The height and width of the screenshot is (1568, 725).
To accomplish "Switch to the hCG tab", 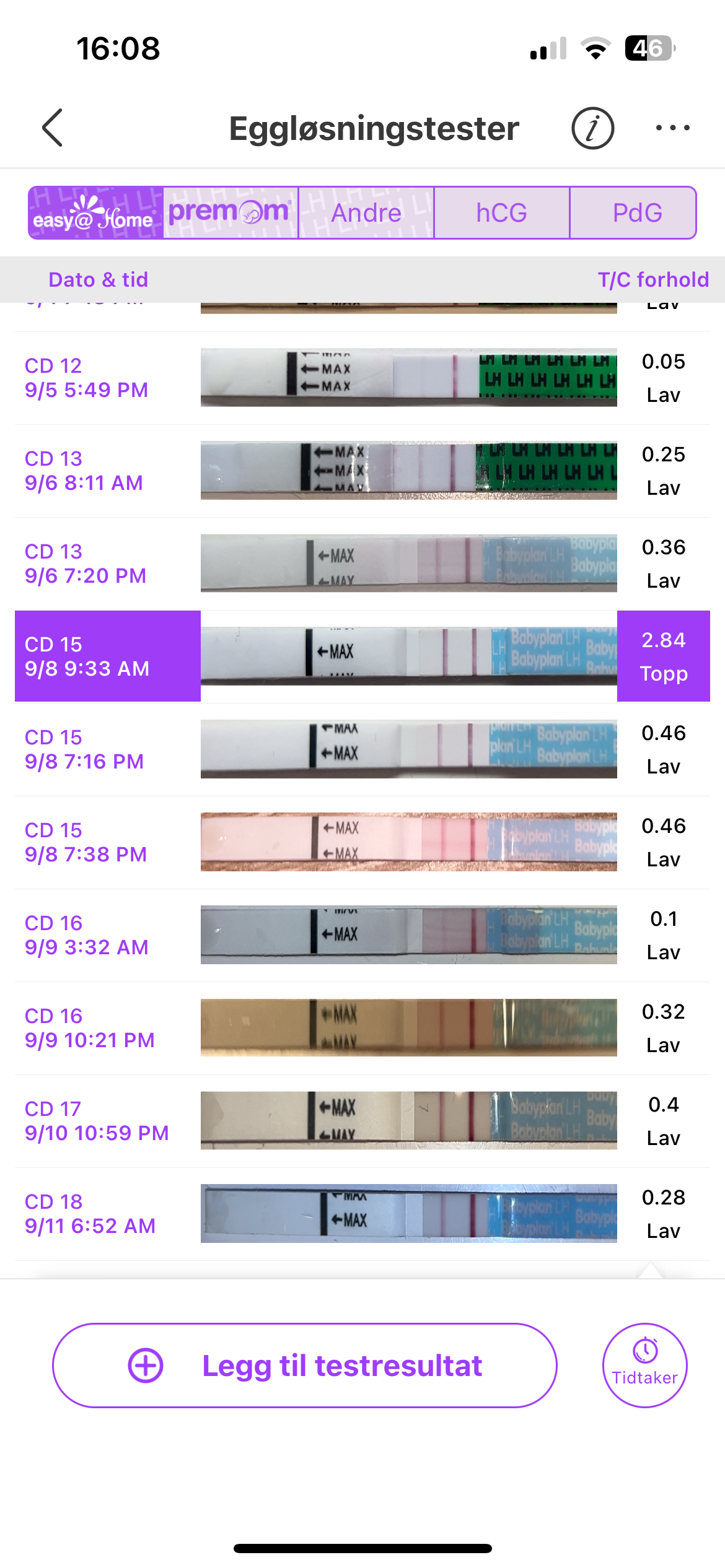I will [x=501, y=213].
